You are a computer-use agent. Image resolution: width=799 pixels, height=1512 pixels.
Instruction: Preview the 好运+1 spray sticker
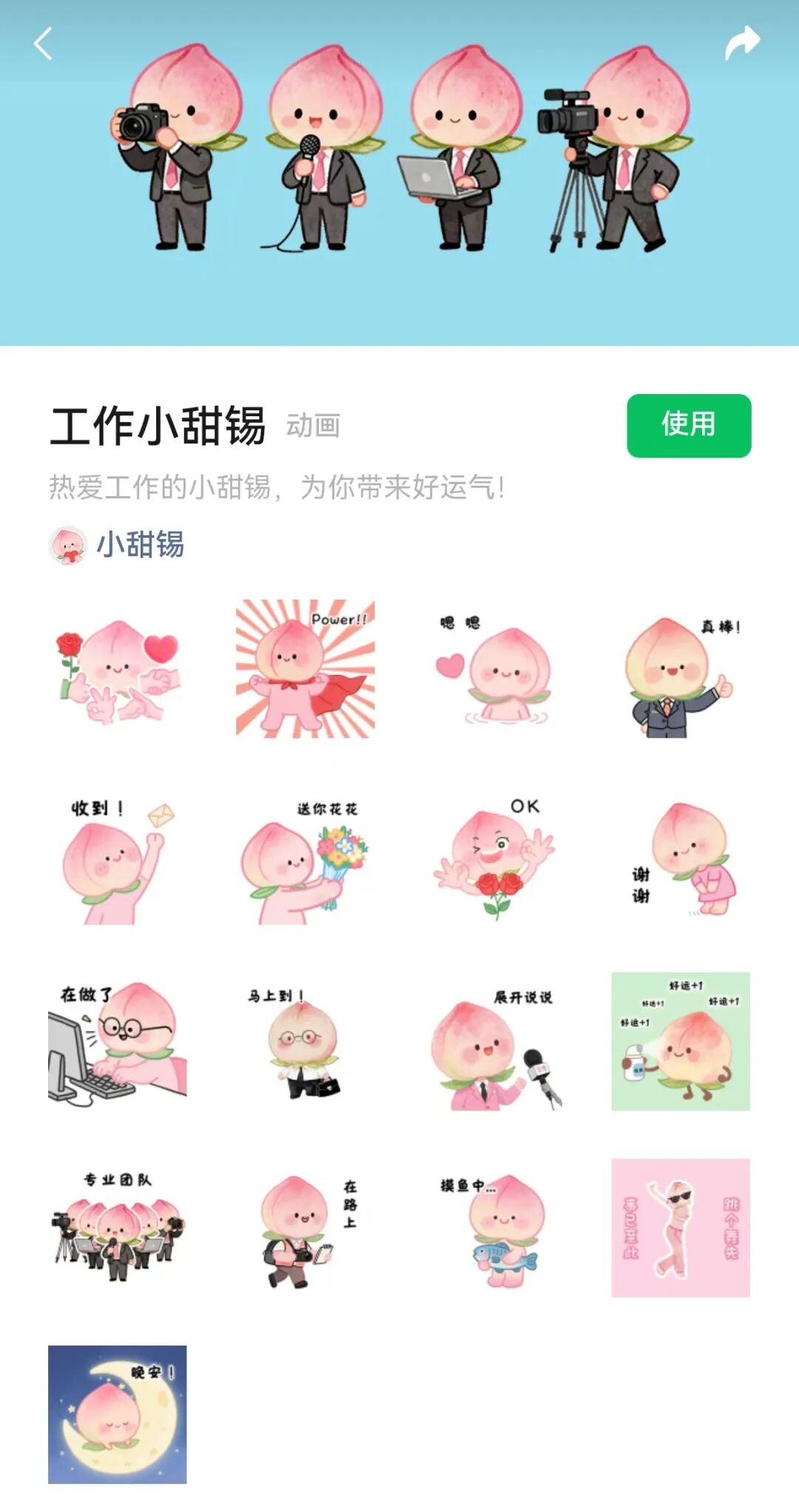coord(680,1042)
